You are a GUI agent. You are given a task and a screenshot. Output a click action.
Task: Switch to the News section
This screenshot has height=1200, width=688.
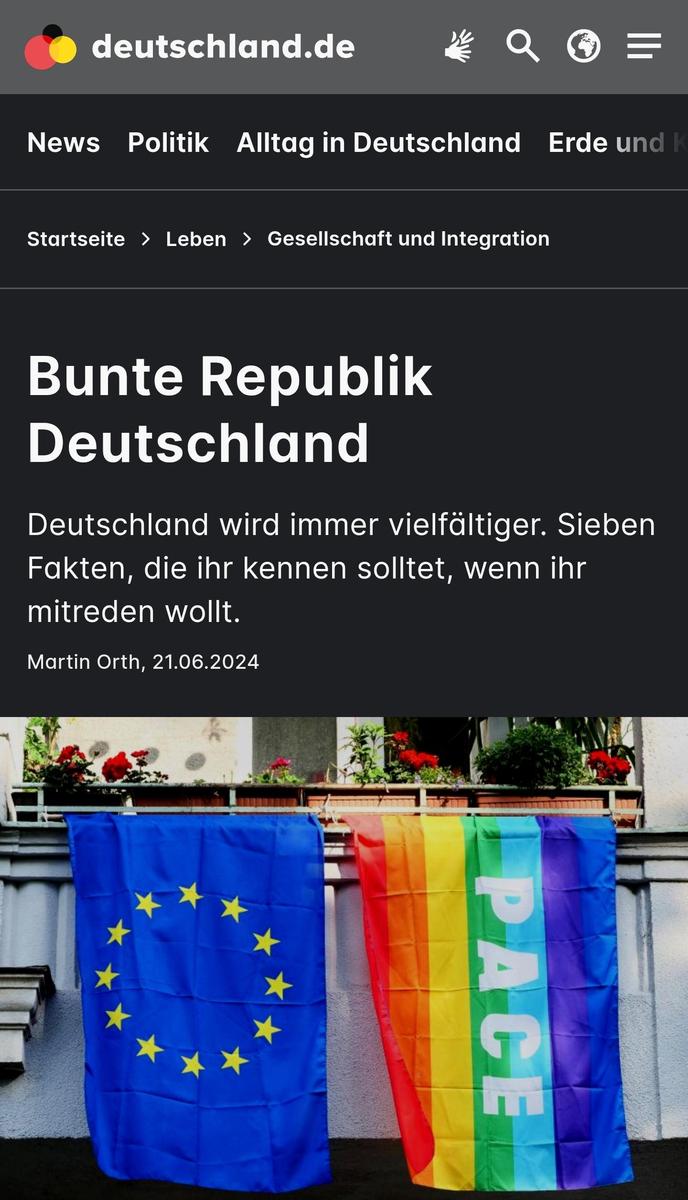(x=63, y=143)
